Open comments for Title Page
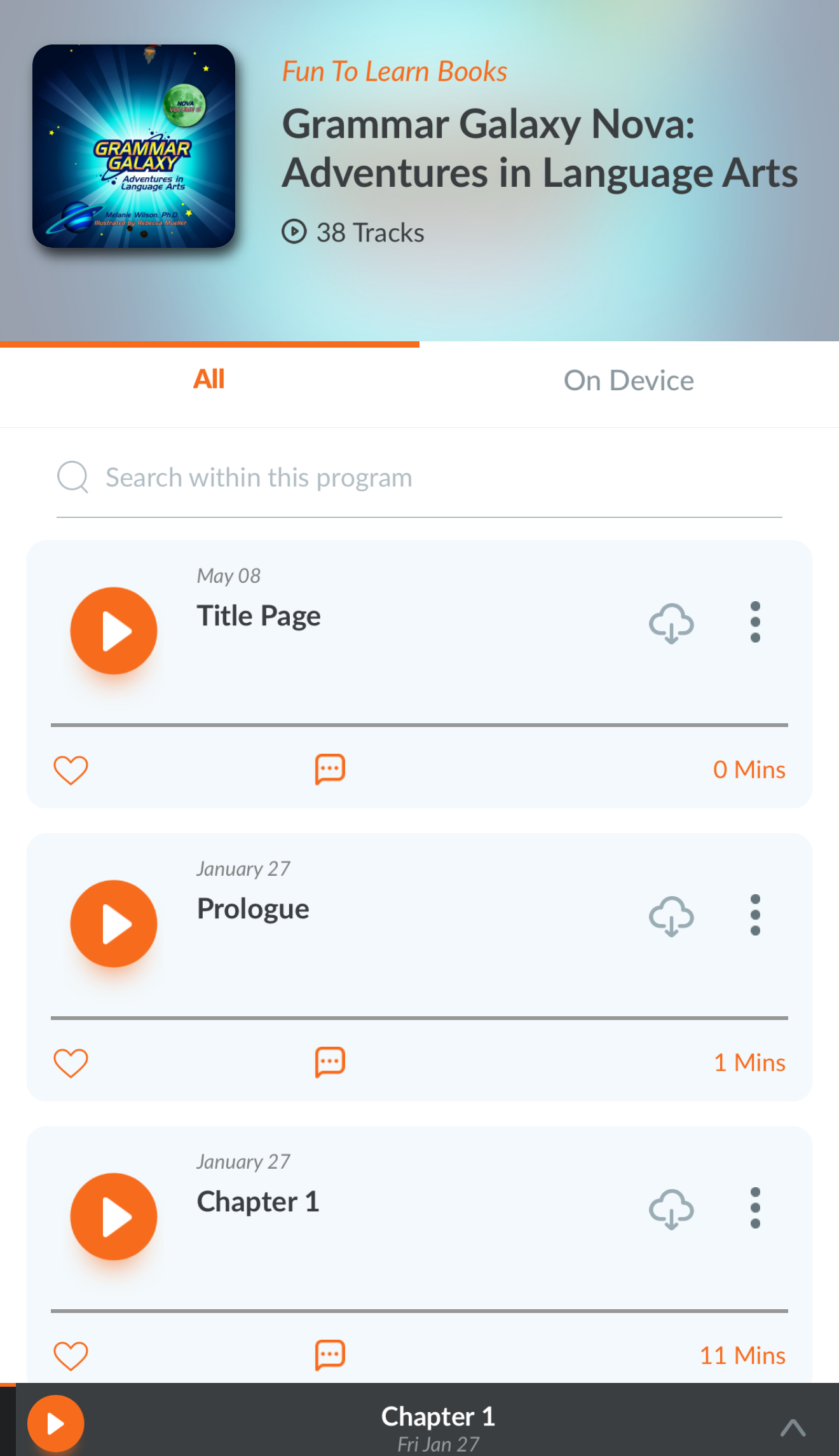 (x=330, y=769)
